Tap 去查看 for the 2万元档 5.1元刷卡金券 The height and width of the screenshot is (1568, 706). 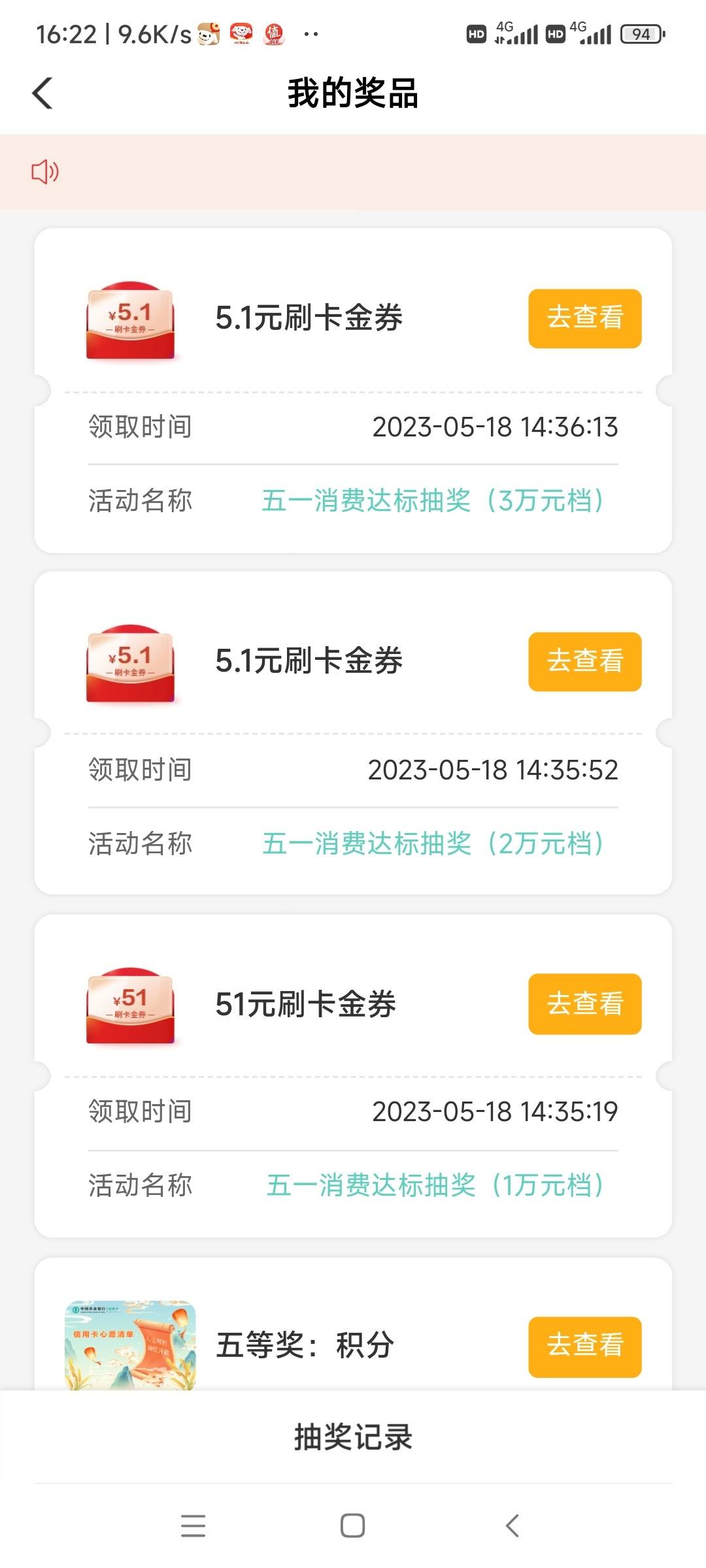click(x=585, y=661)
